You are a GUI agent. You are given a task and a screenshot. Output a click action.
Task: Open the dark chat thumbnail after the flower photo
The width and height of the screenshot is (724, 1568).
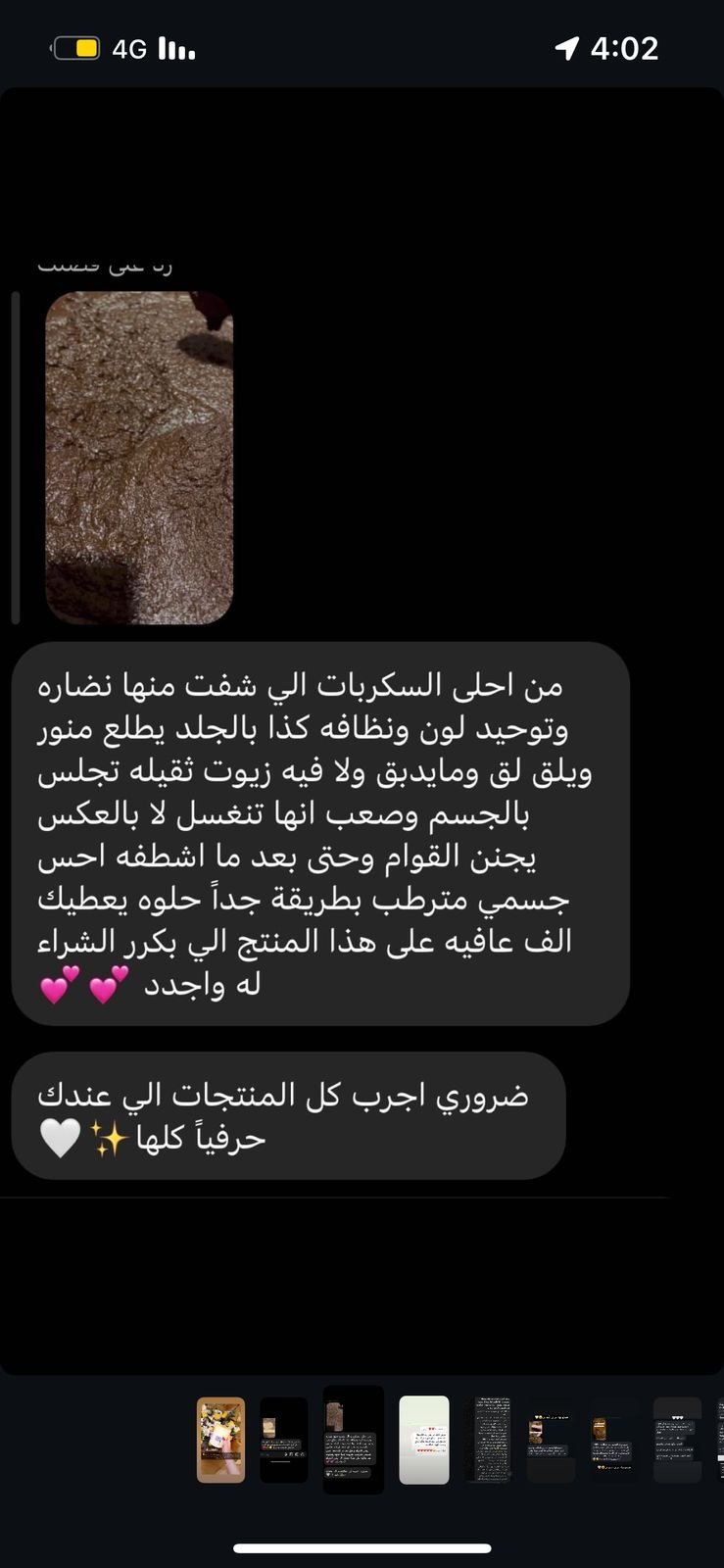tap(283, 1440)
